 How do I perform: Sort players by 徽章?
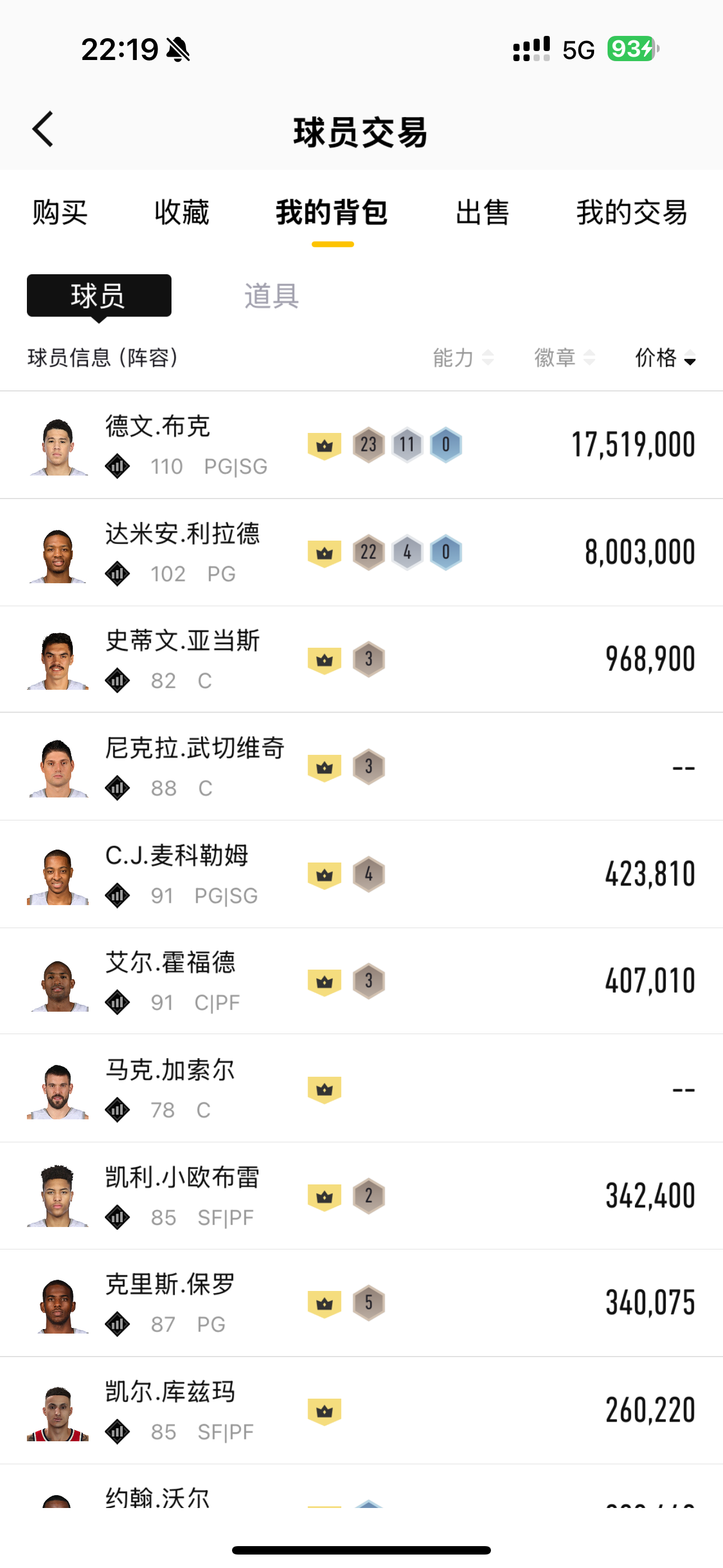pyautogui.click(x=564, y=357)
